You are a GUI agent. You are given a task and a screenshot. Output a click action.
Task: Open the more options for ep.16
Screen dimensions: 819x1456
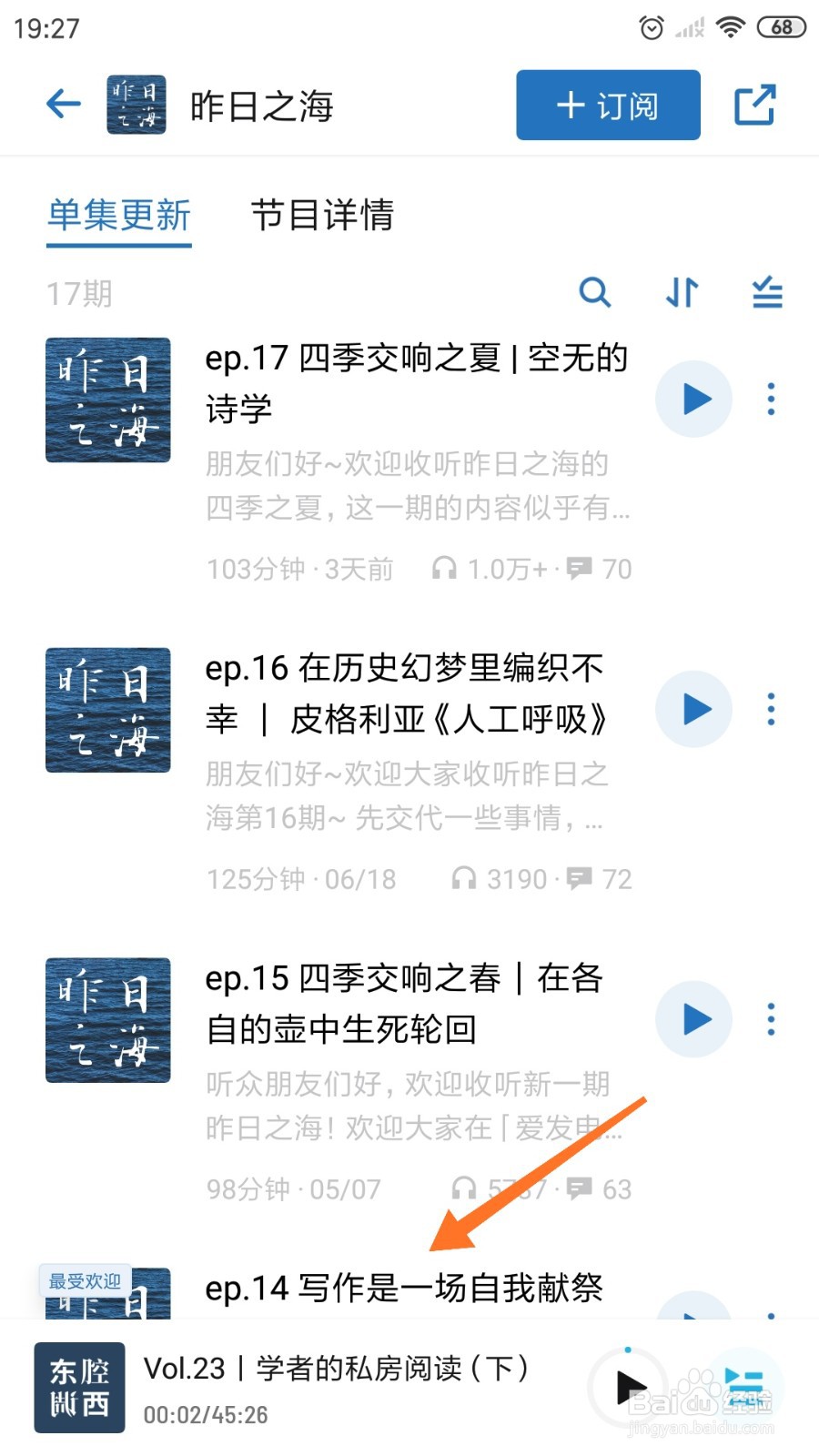pyautogui.click(x=771, y=709)
